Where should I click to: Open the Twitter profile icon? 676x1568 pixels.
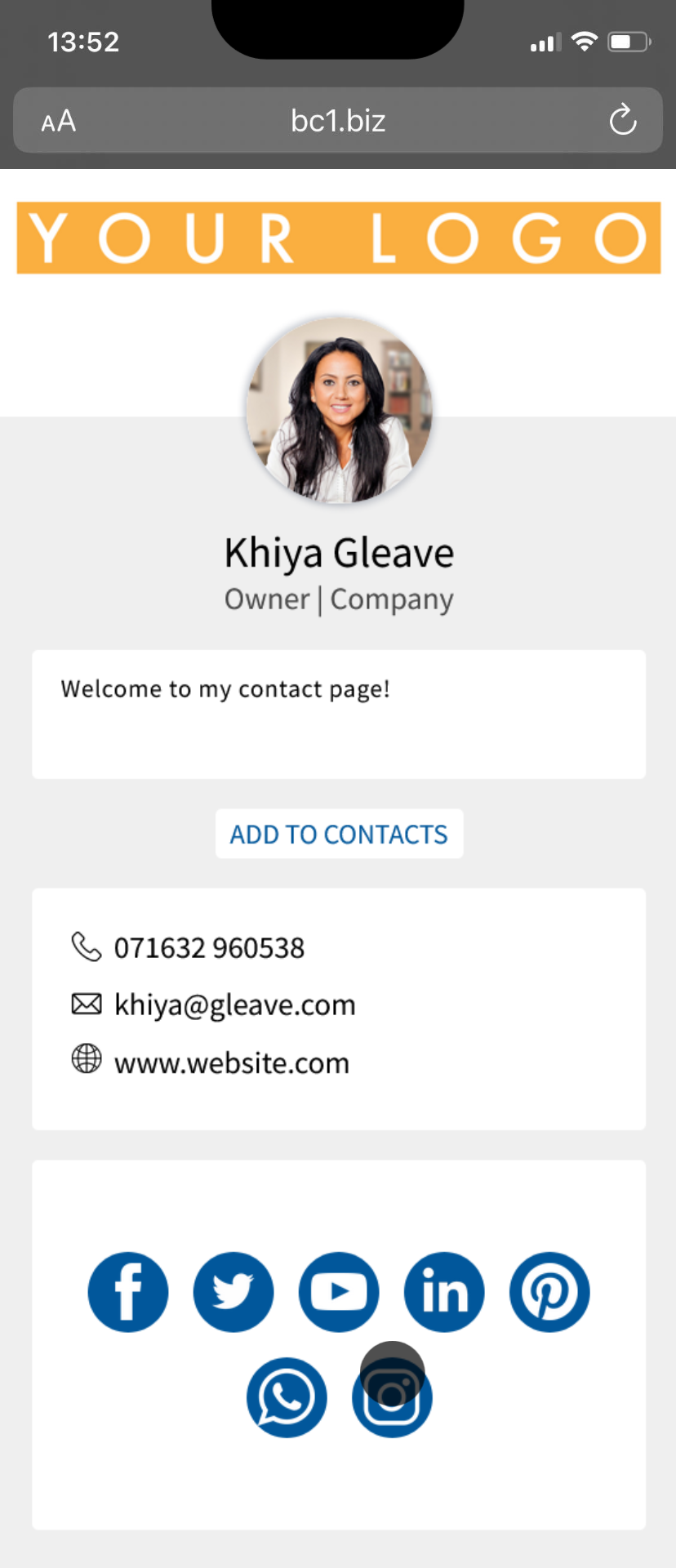233,1292
